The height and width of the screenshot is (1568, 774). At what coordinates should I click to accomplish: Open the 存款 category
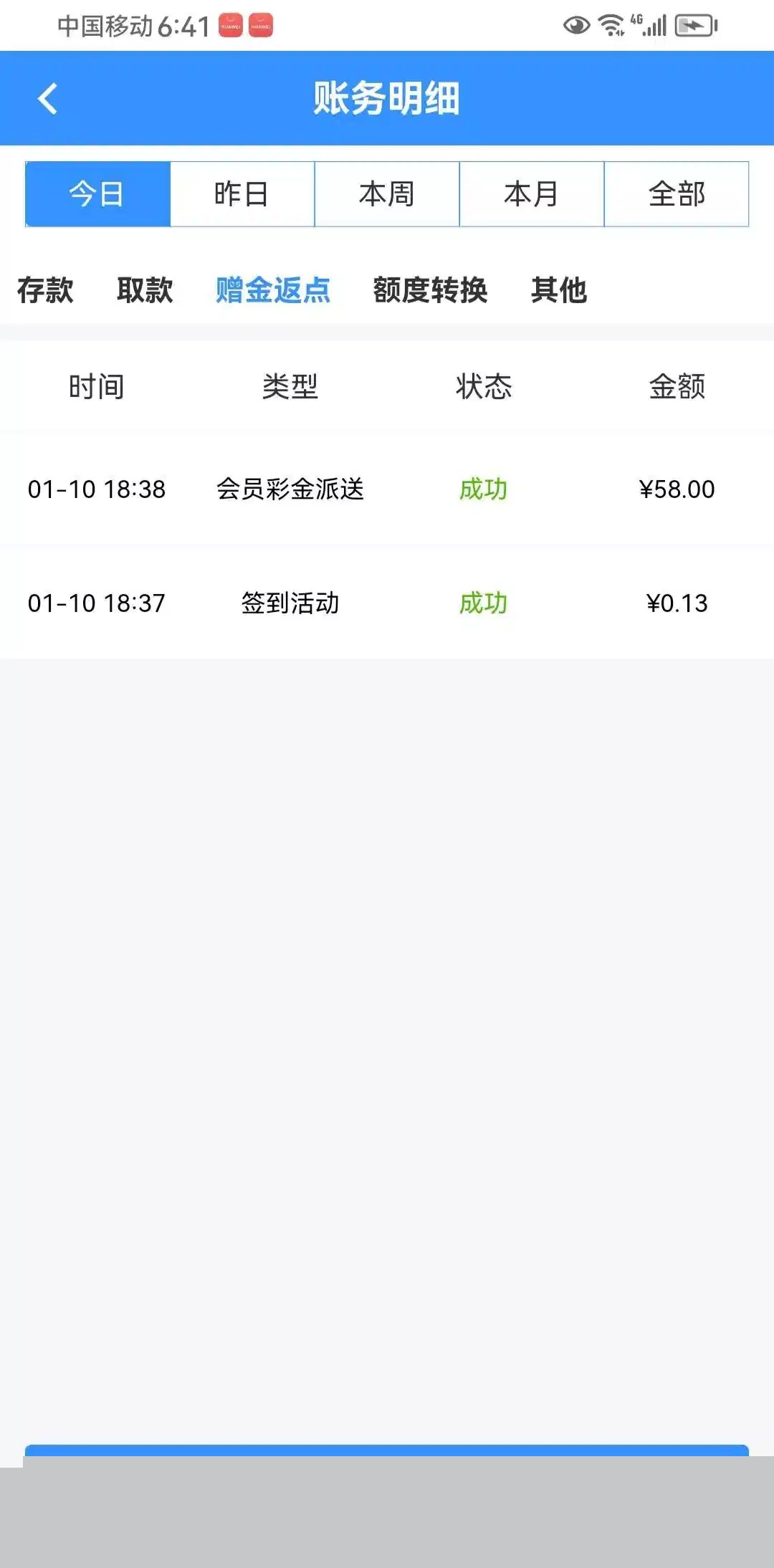[x=45, y=290]
